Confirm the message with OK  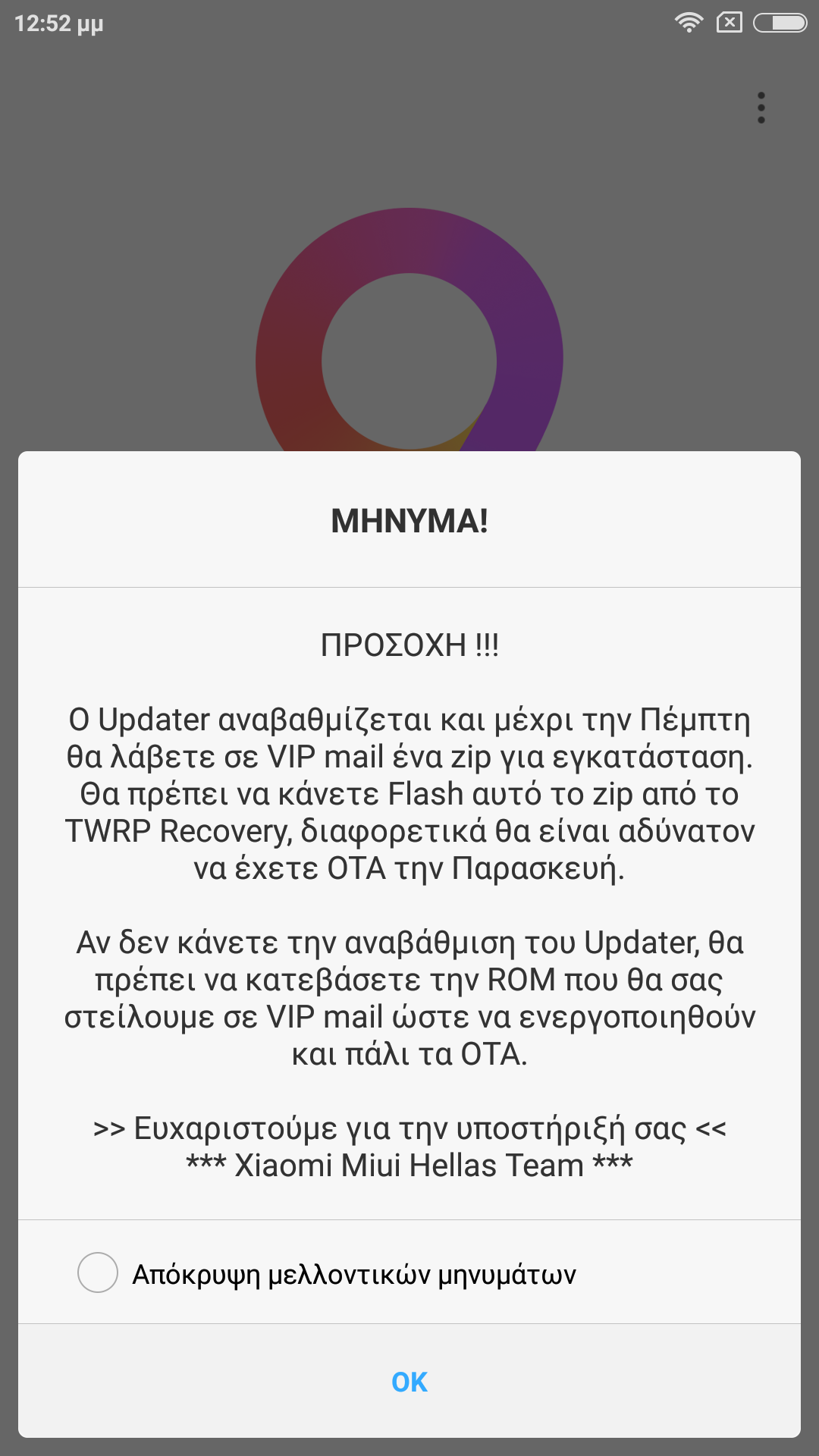(409, 1382)
